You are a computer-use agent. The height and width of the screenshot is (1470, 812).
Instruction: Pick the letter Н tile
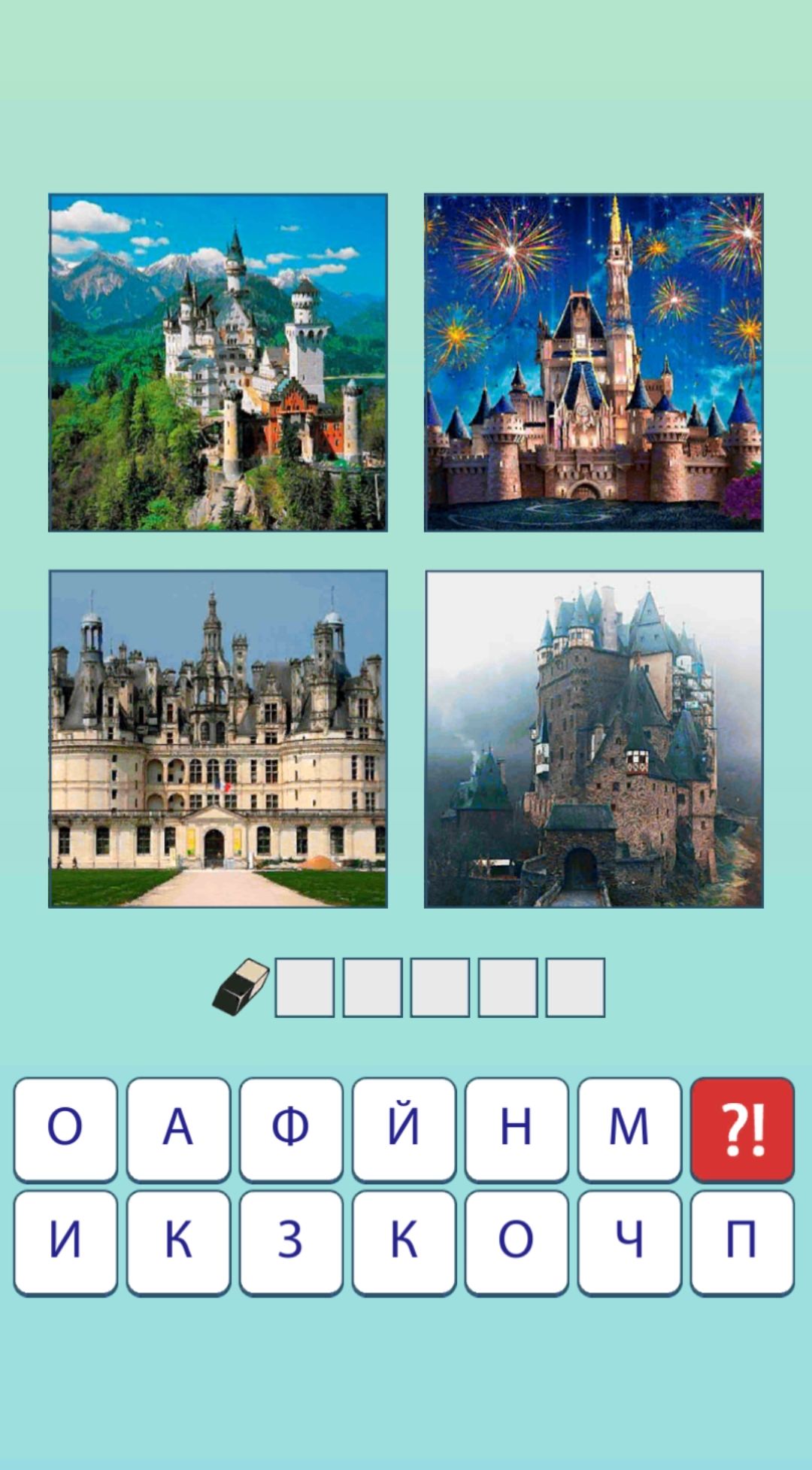[517, 1128]
